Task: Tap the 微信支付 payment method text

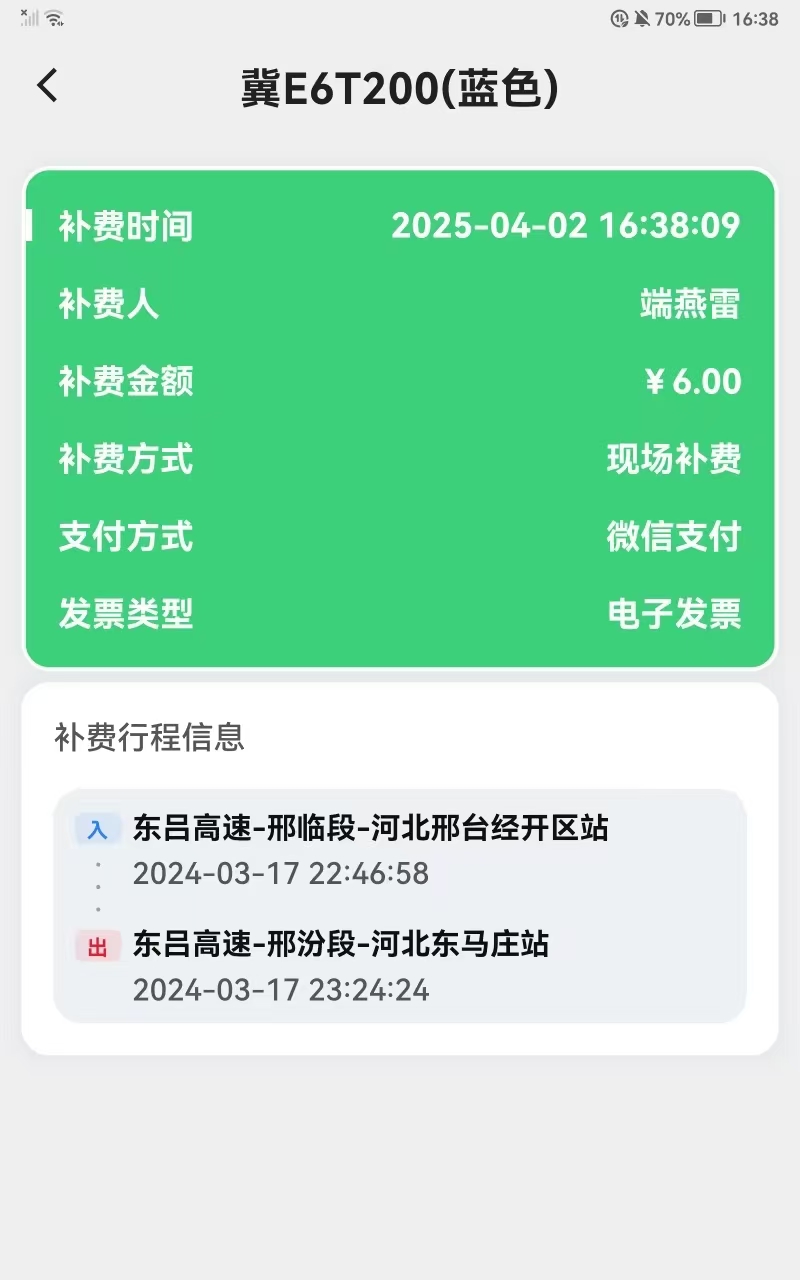Action: point(675,537)
